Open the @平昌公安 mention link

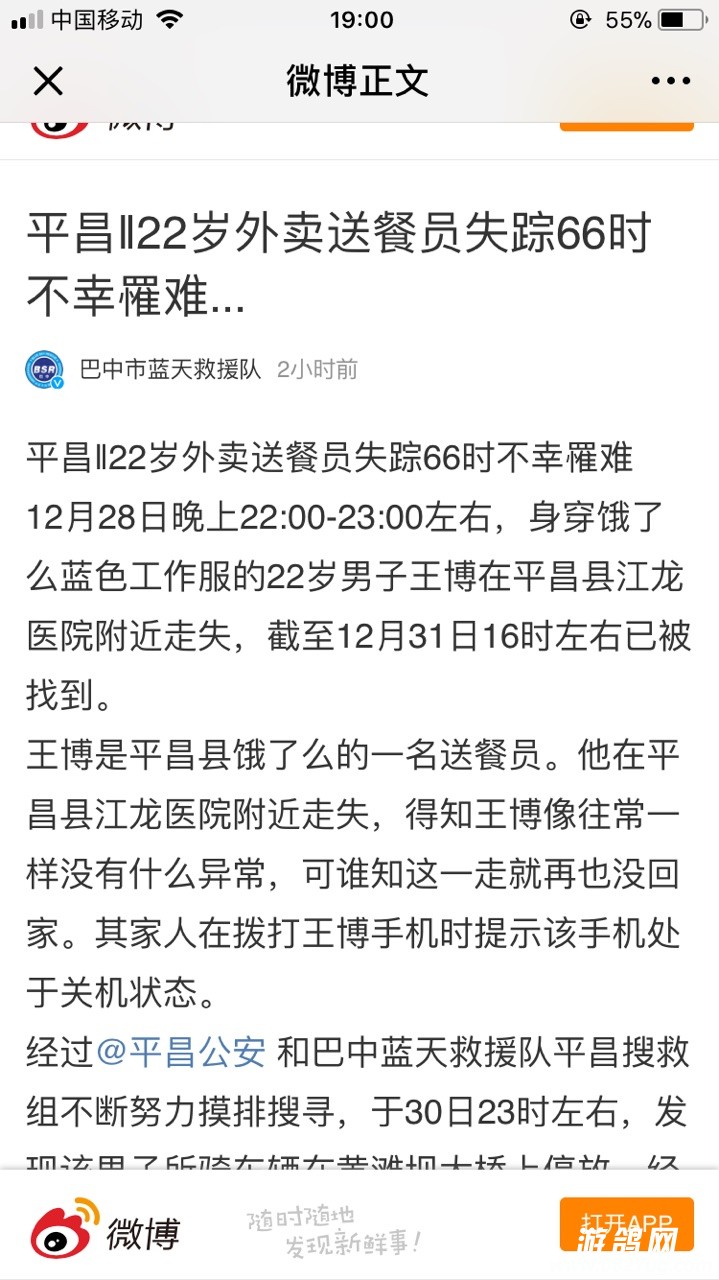(182, 1052)
